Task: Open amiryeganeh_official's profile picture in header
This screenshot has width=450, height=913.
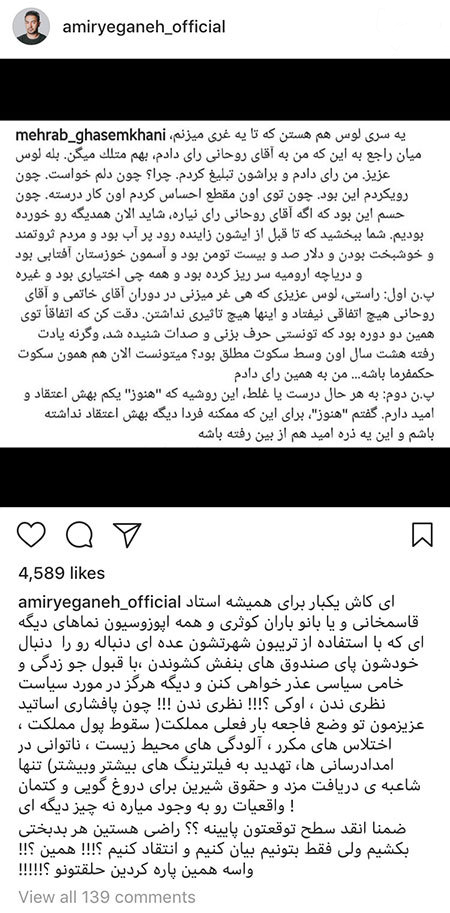Action: click(31, 27)
